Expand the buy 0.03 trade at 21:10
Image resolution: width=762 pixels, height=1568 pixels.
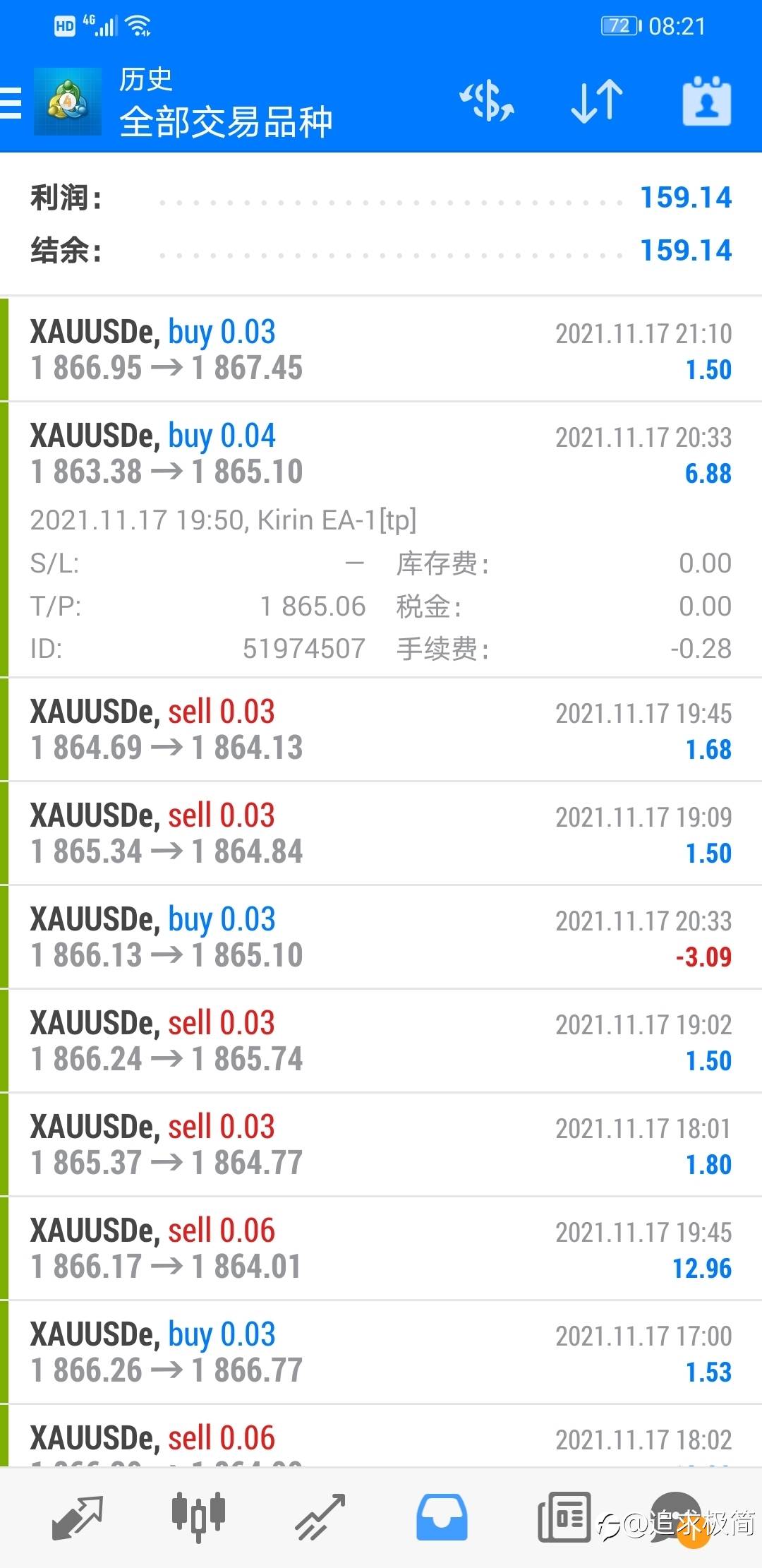[x=381, y=349]
